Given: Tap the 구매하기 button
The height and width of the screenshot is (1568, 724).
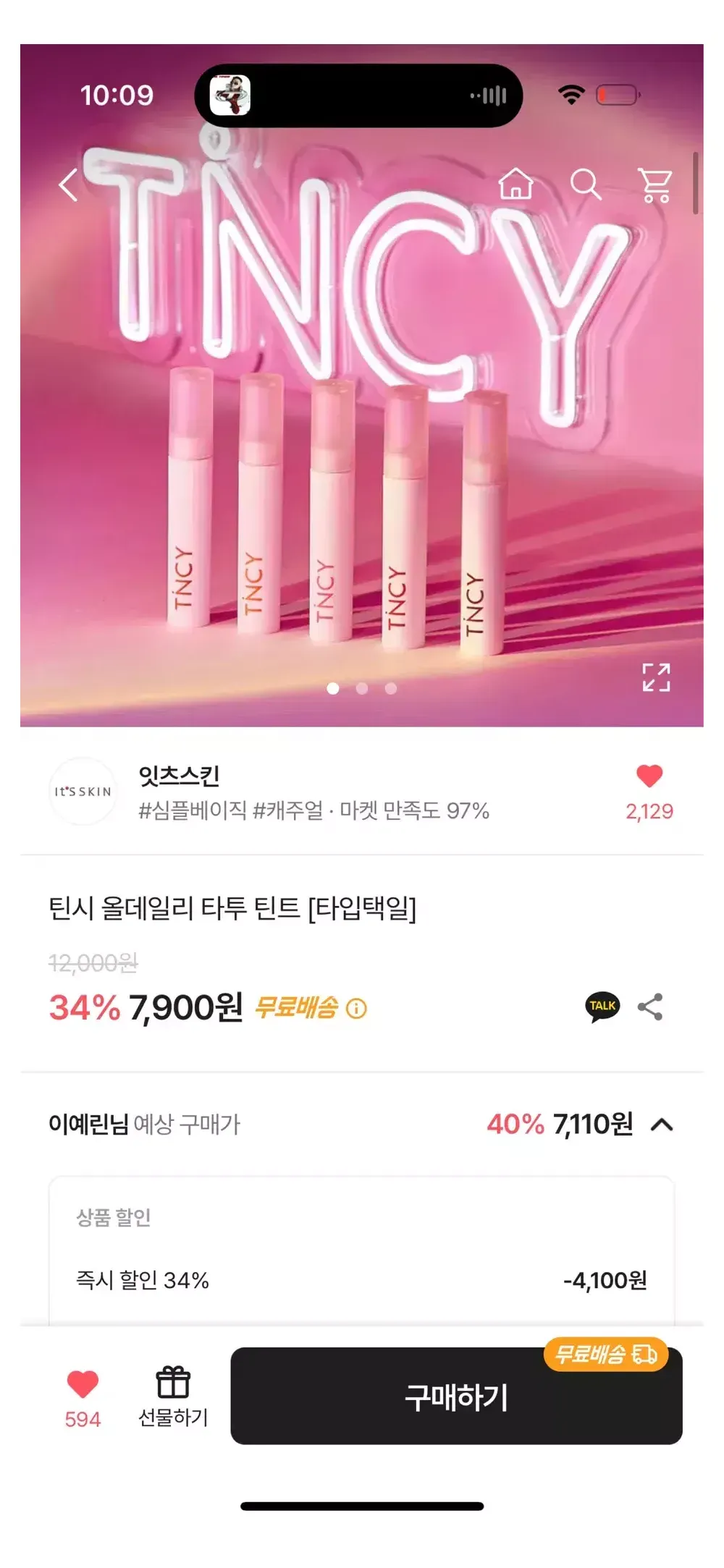Looking at the screenshot, I should tap(456, 1397).
